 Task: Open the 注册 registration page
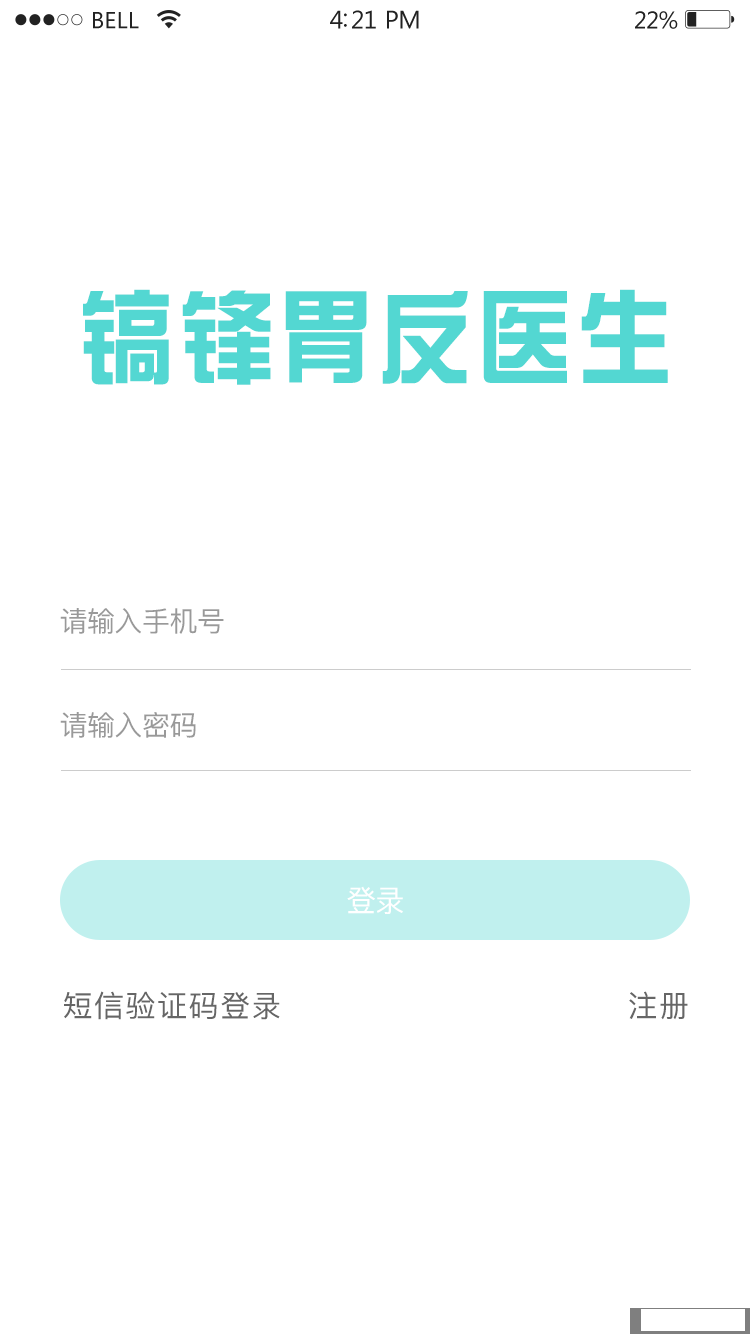658,1006
